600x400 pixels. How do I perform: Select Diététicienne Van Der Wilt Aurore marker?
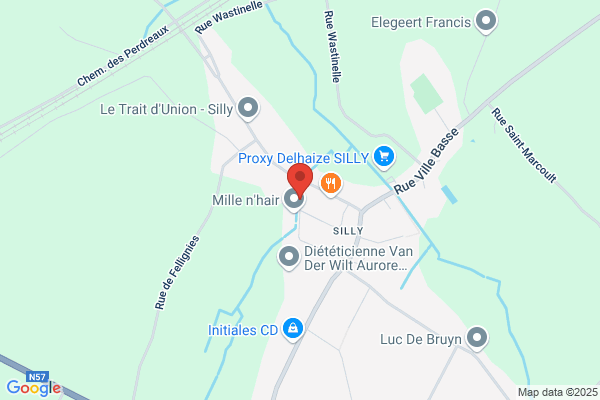[289, 258]
